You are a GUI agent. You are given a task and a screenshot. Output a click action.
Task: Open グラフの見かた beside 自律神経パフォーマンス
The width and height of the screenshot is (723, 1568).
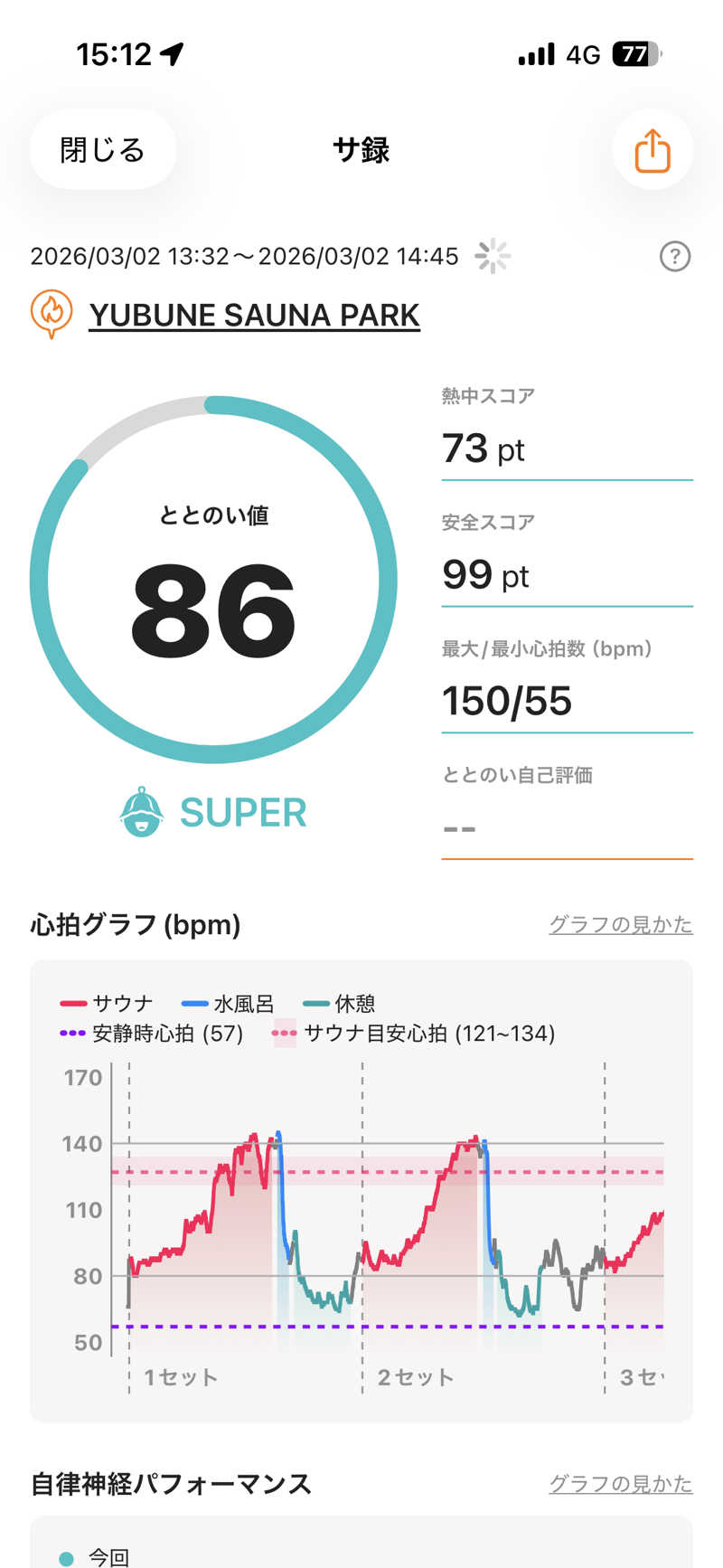620,1484
